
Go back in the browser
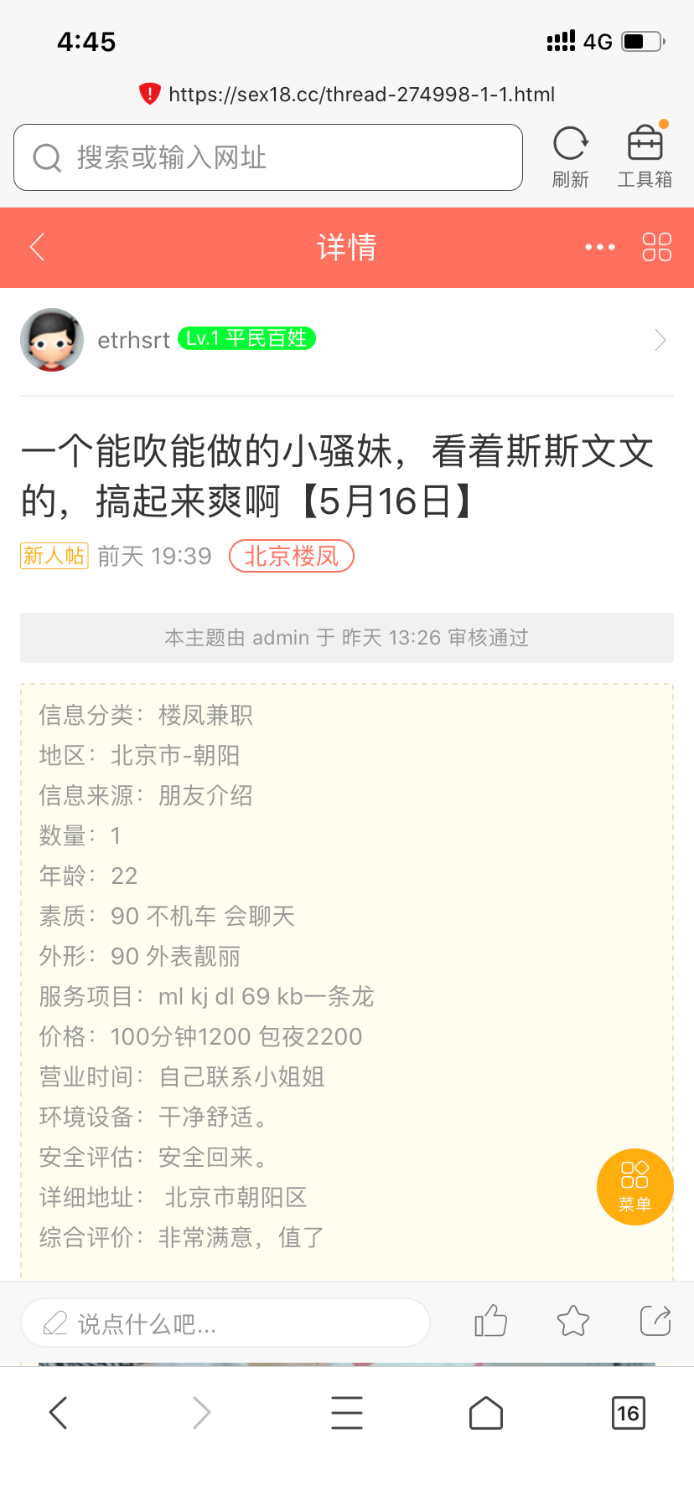58,1413
